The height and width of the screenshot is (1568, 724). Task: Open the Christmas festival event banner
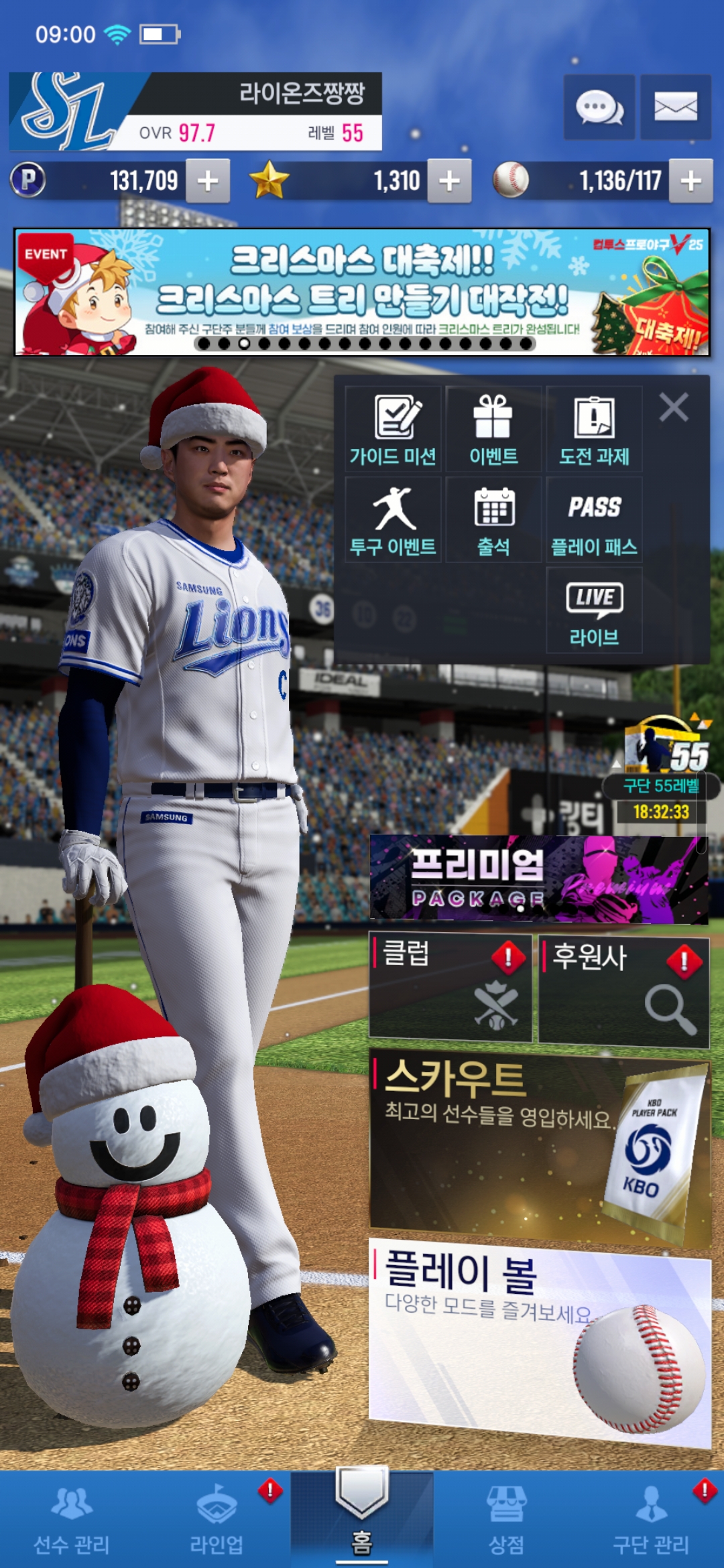[x=362, y=292]
